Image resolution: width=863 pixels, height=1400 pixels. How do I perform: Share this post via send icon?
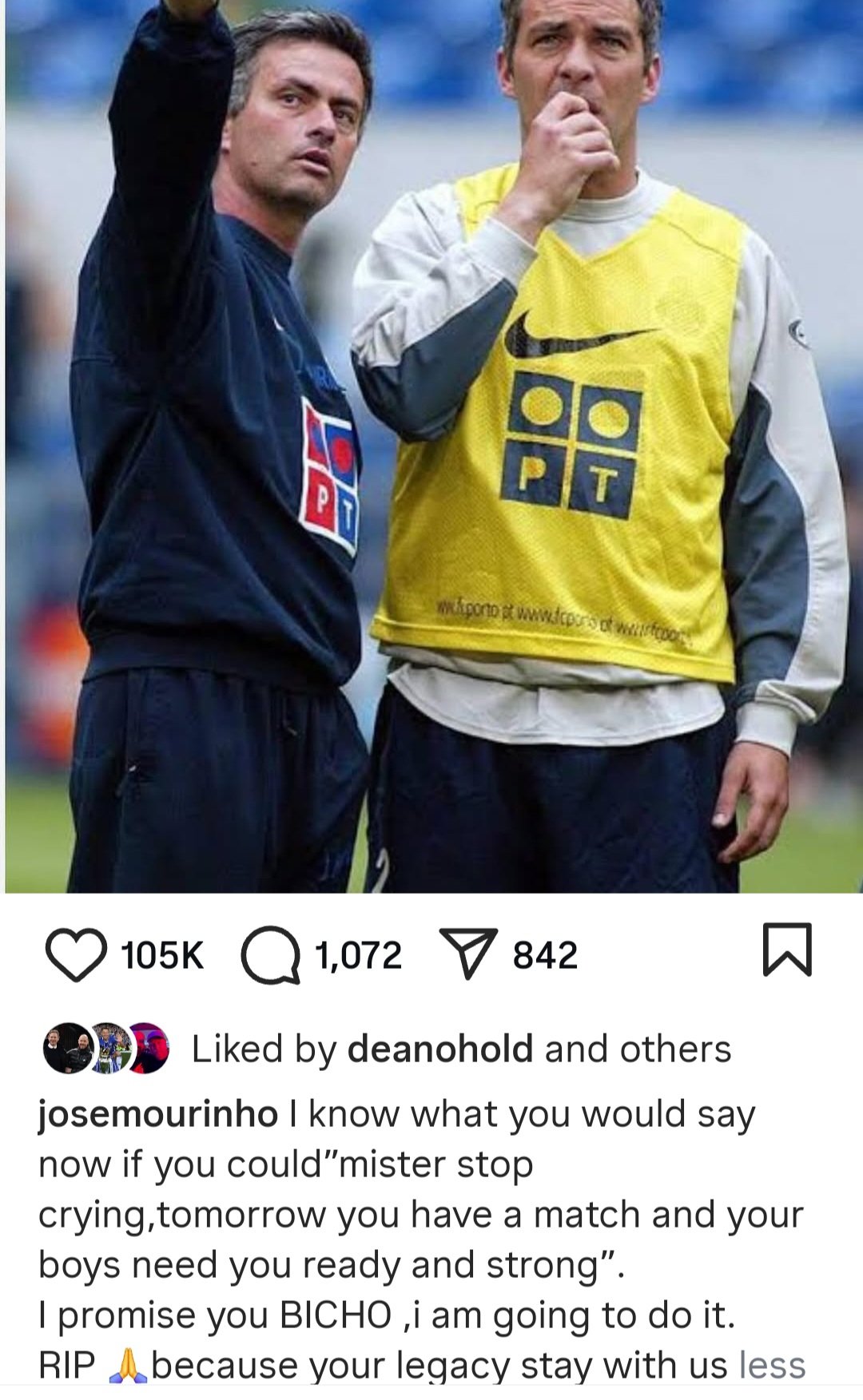[468, 954]
